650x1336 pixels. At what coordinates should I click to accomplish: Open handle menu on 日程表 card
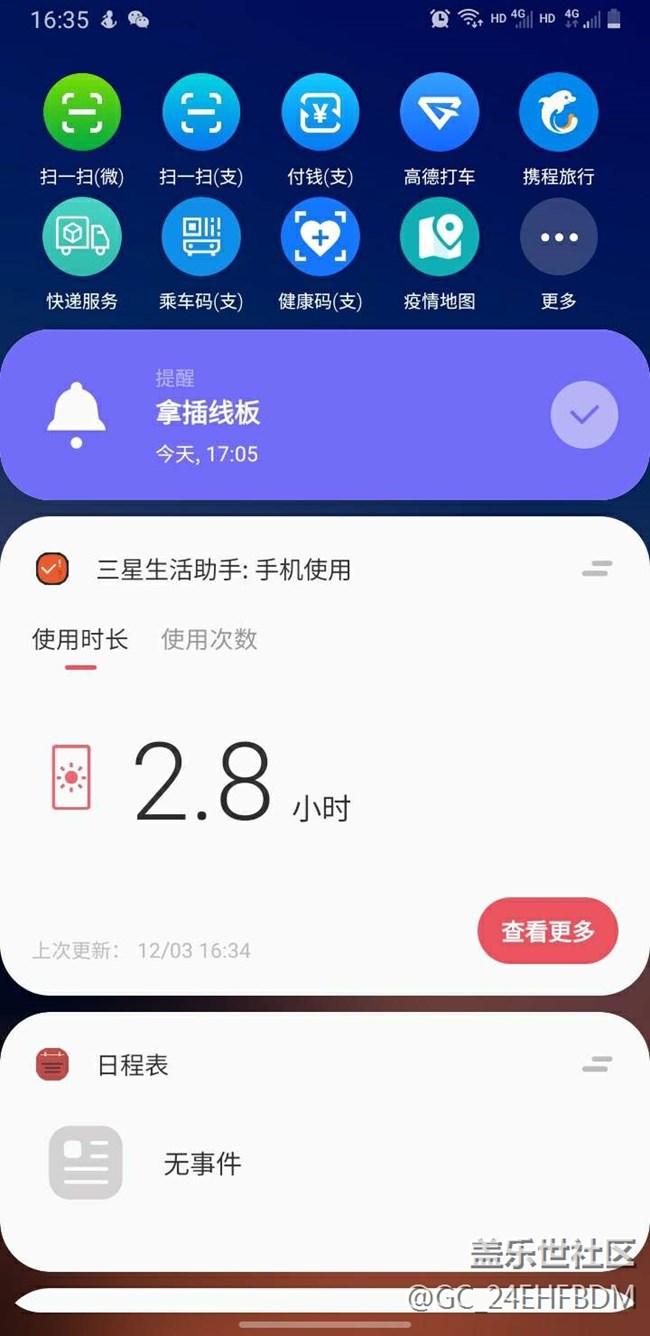[597, 1064]
